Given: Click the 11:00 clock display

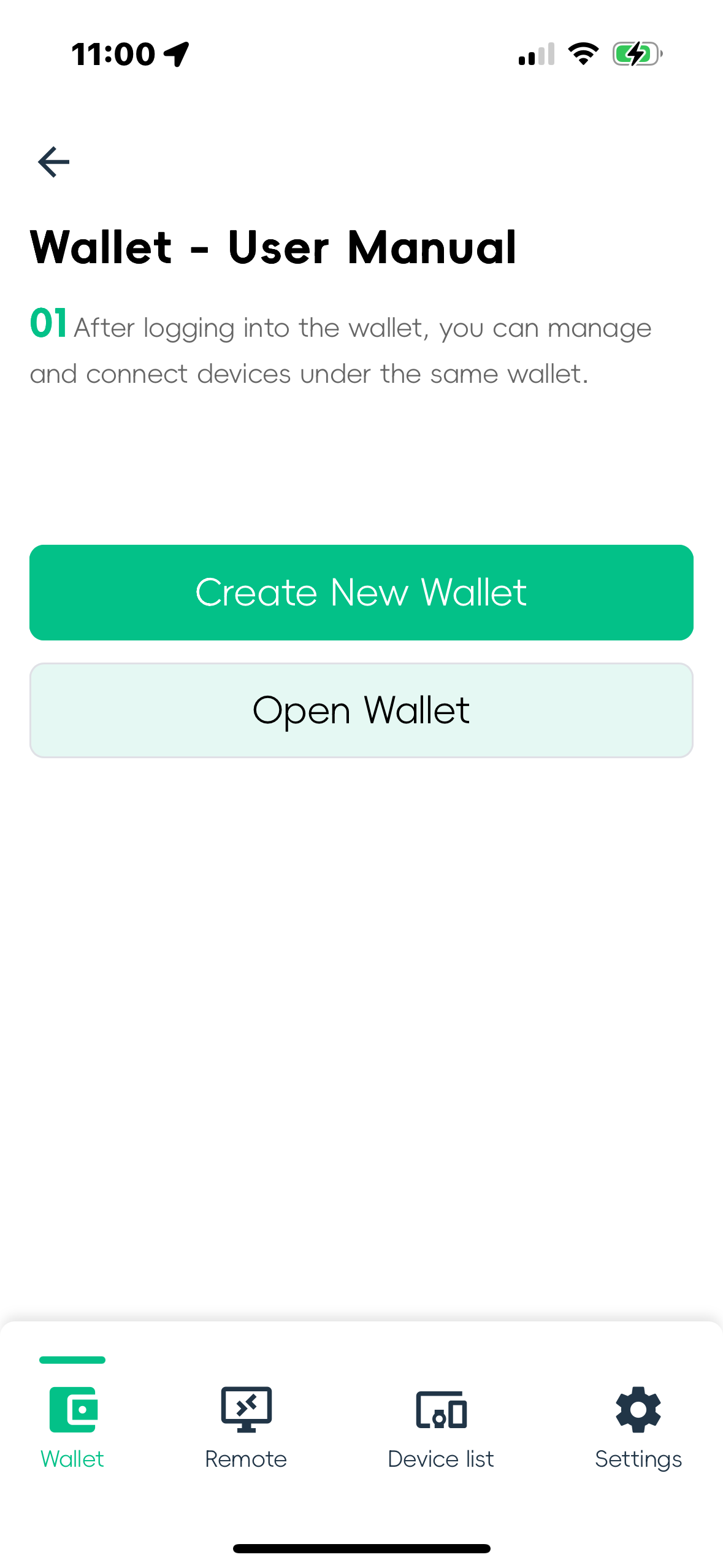Looking at the screenshot, I should pos(113,54).
